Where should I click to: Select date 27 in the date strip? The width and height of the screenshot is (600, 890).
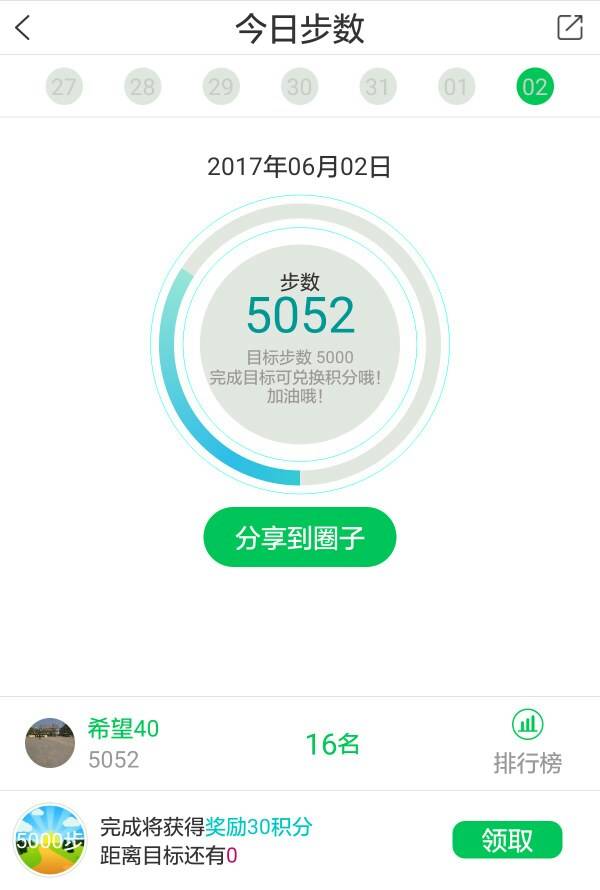click(x=64, y=87)
